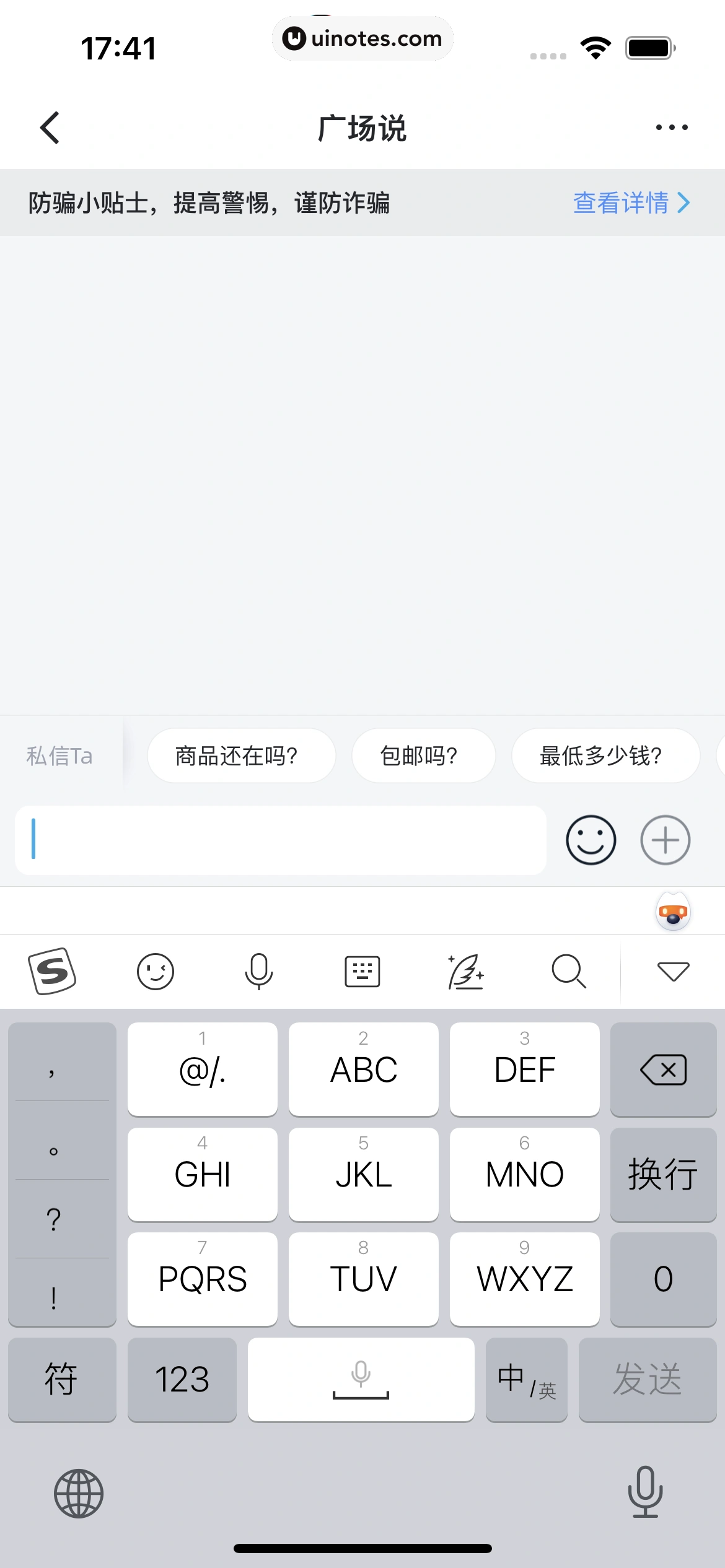The image size is (725, 1568).
Task: Select quick reply 商品还在吗?
Action: click(x=241, y=756)
